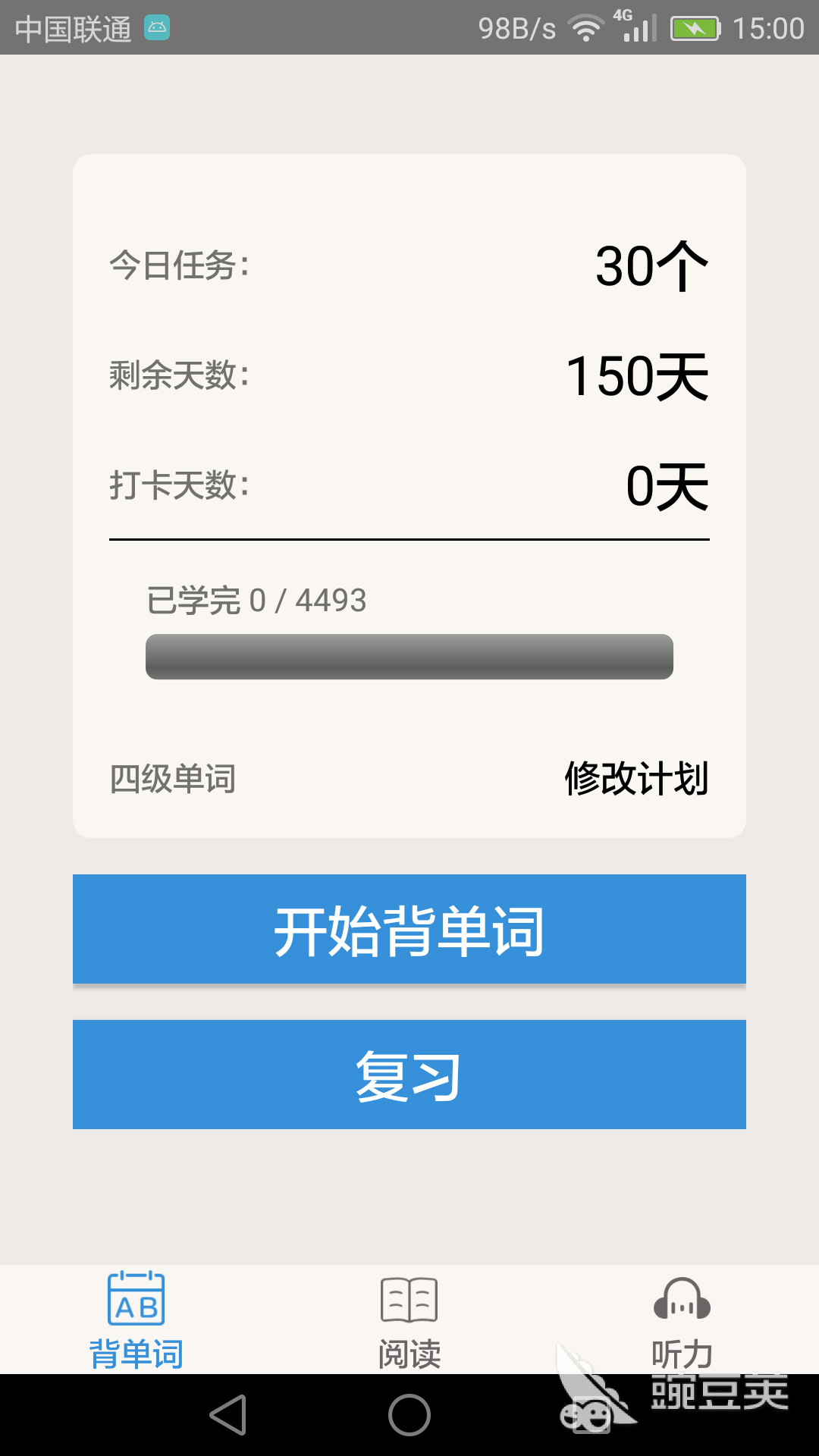Switch to the 听力 tab

click(682, 1321)
